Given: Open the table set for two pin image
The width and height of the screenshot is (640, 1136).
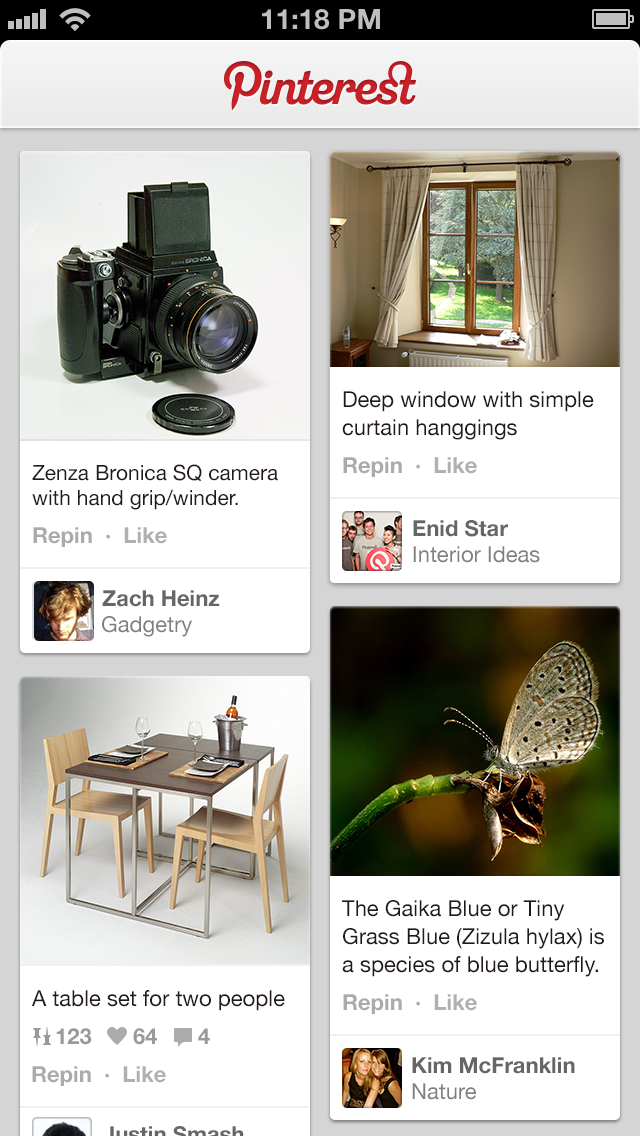Looking at the screenshot, I should click(x=165, y=820).
